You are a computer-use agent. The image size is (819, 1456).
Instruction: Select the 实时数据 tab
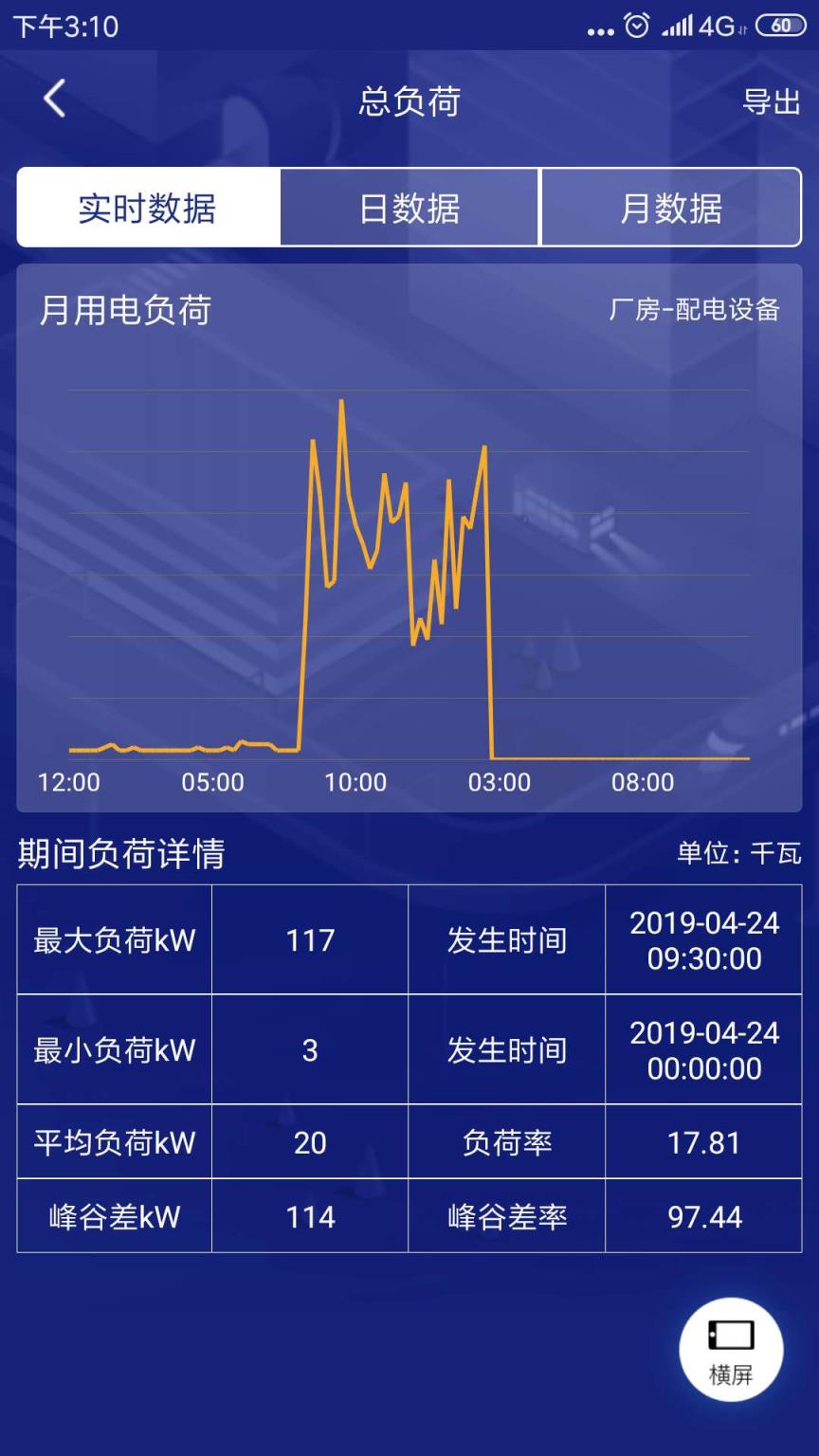click(146, 209)
